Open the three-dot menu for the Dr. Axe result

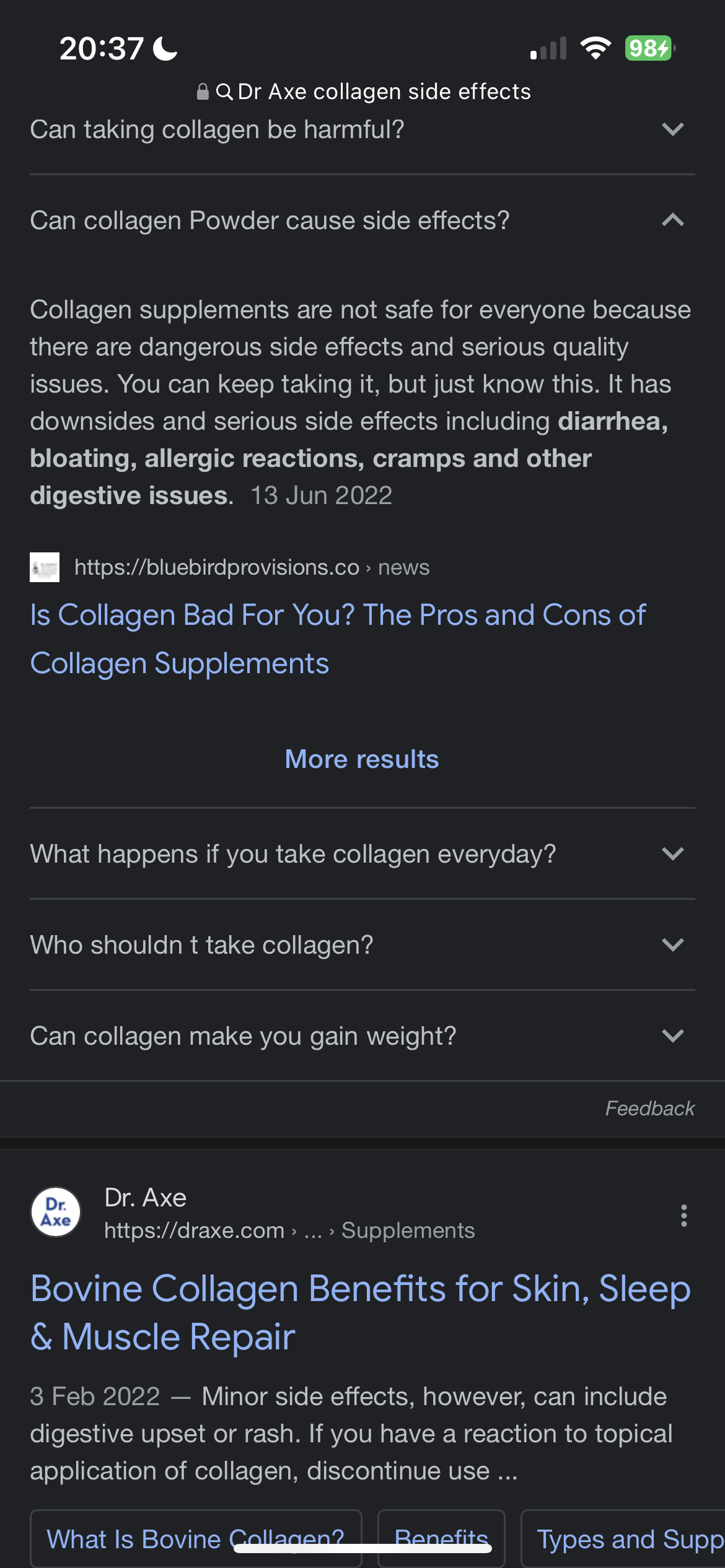pos(684,1216)
